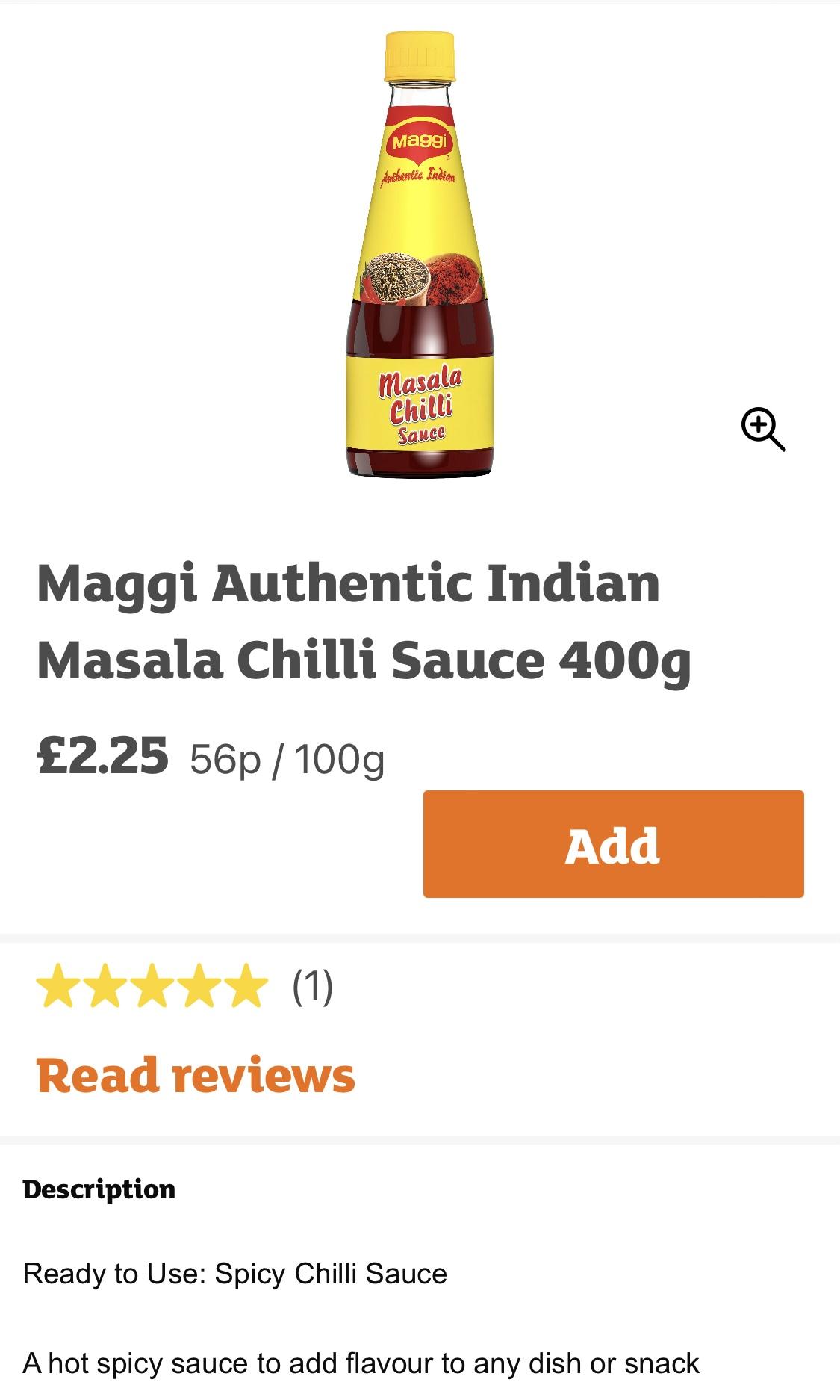Add Maggi Masala Chilli Sauce to basket
The height and width of the screenshot is (1400, 840).
(x=613, y=844)
